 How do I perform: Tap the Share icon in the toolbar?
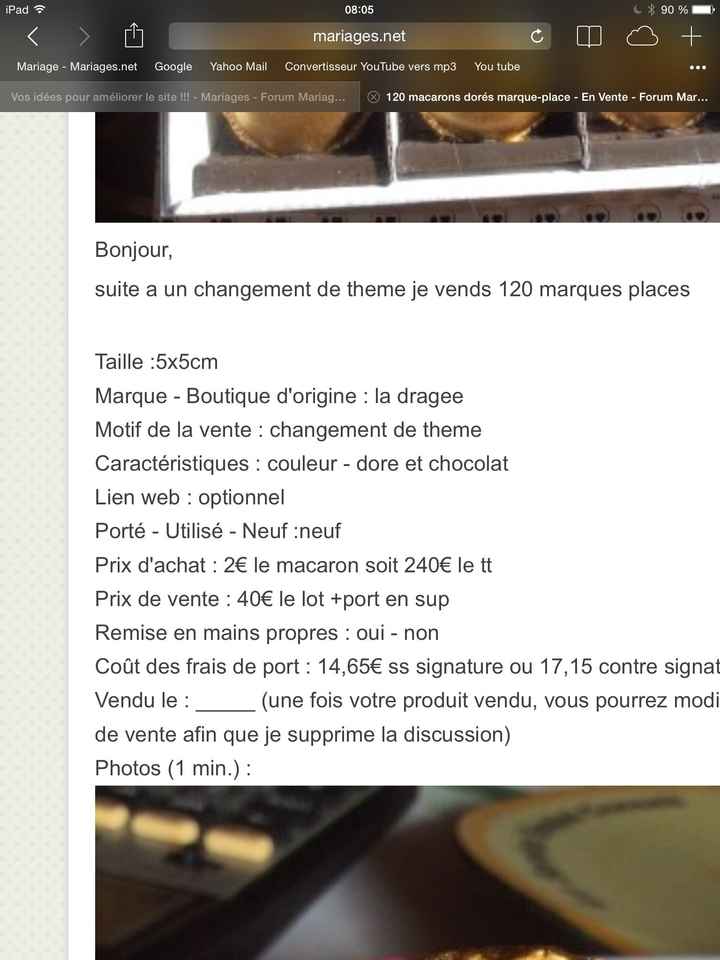133,35
